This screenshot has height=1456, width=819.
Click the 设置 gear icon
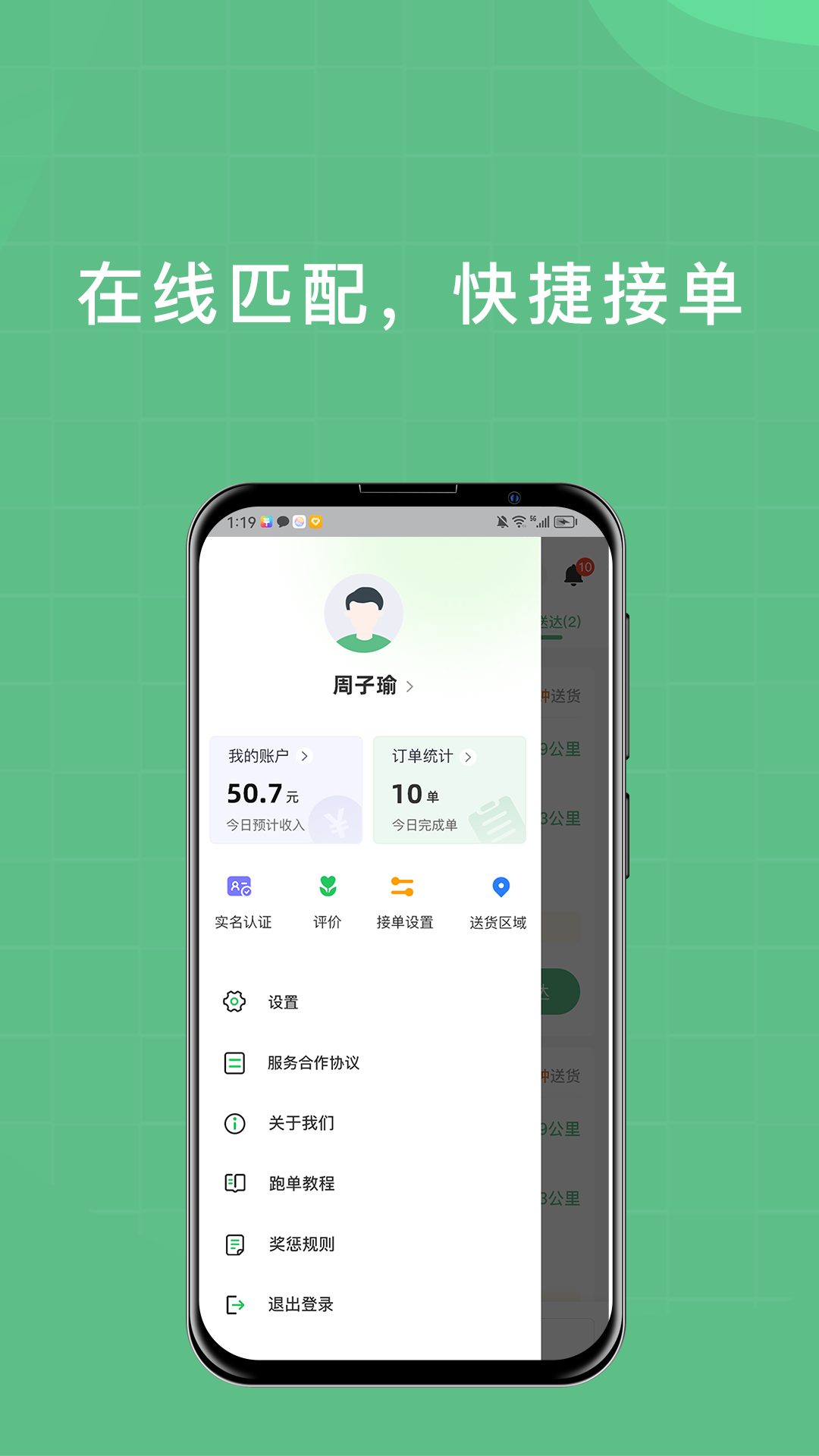coord(236,1001)
